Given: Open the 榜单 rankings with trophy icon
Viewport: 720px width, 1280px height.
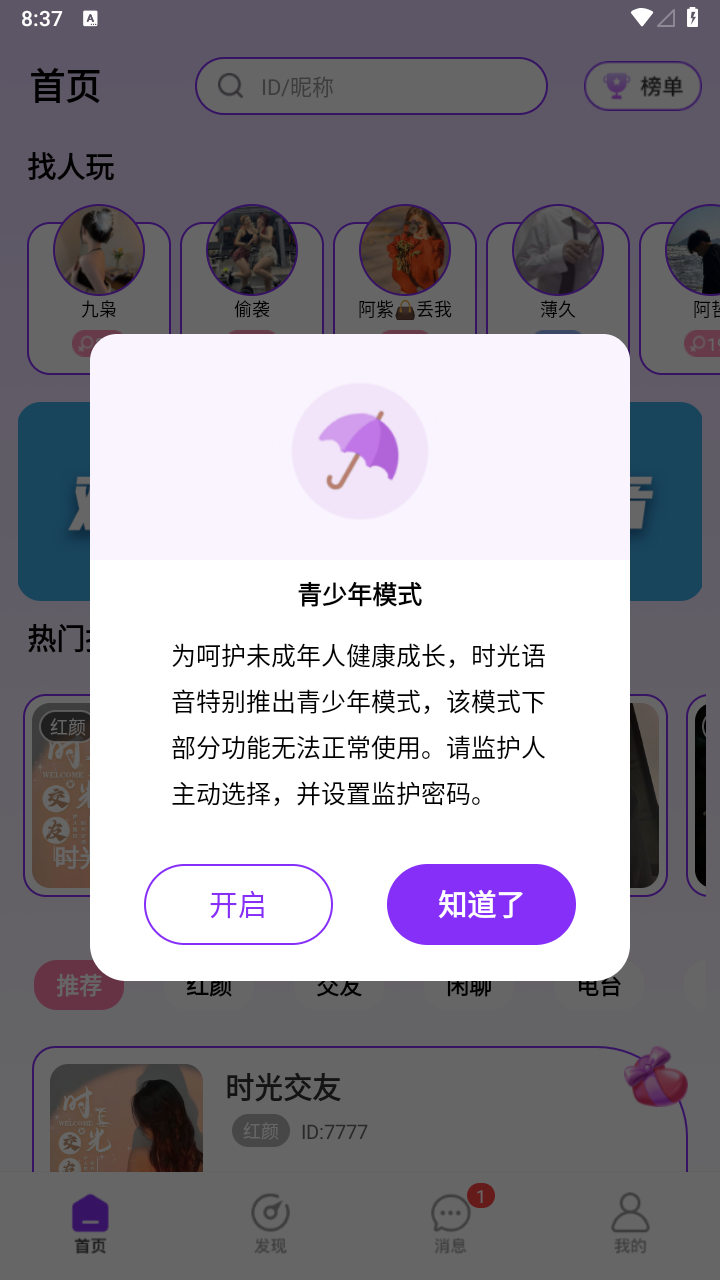Looking at the screenshot, I should pos(641,86).
